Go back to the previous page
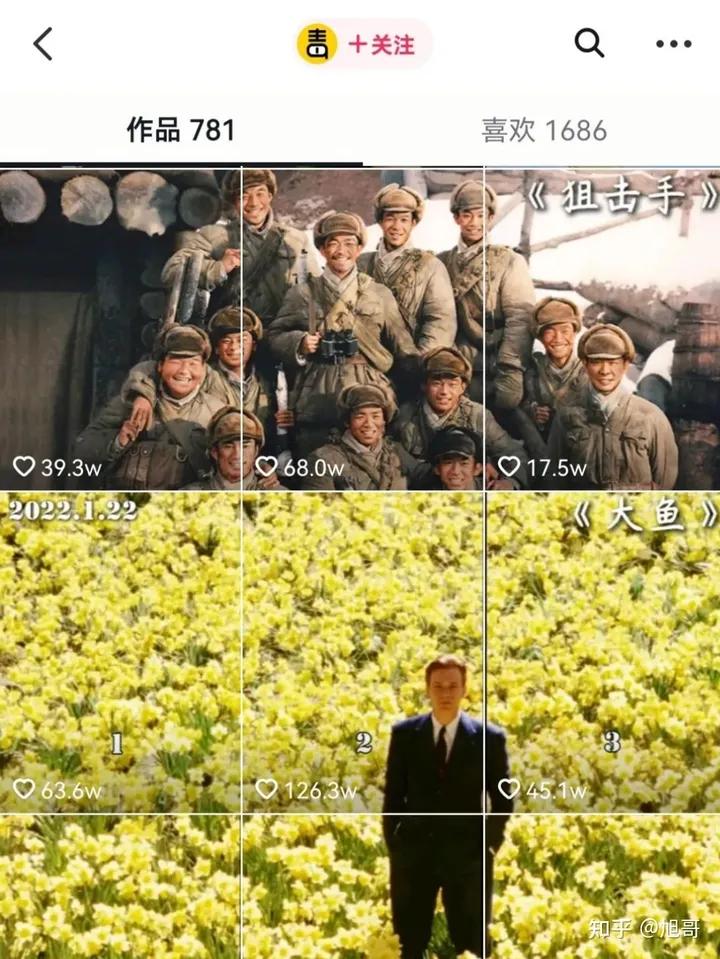720x959 pixels. (43, 43)
